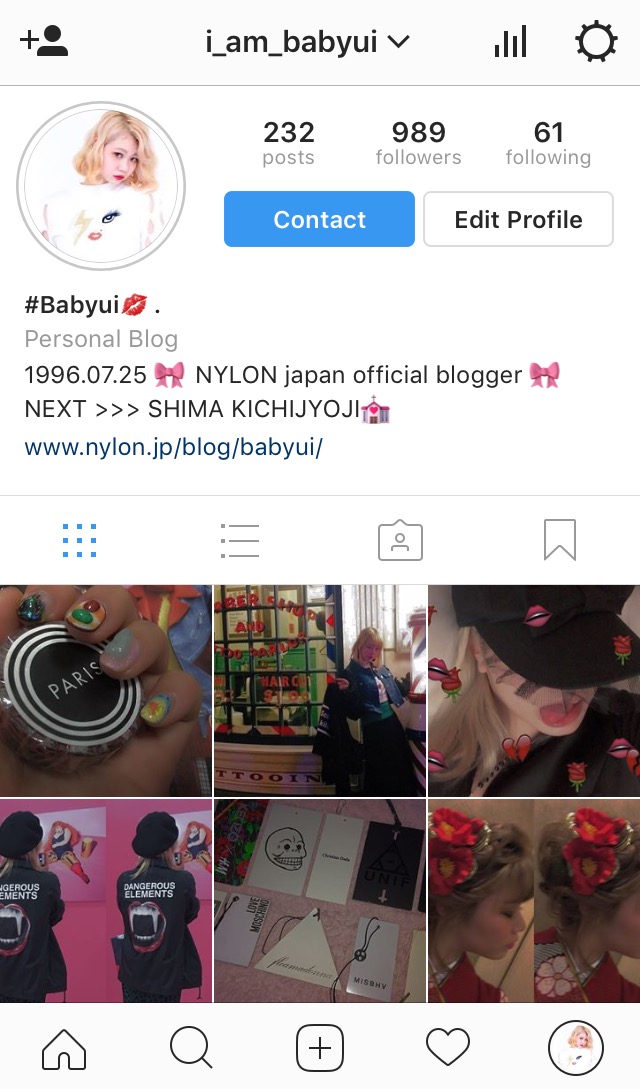
Task: Tap Edit Profile button
Action: click(518, 219)
